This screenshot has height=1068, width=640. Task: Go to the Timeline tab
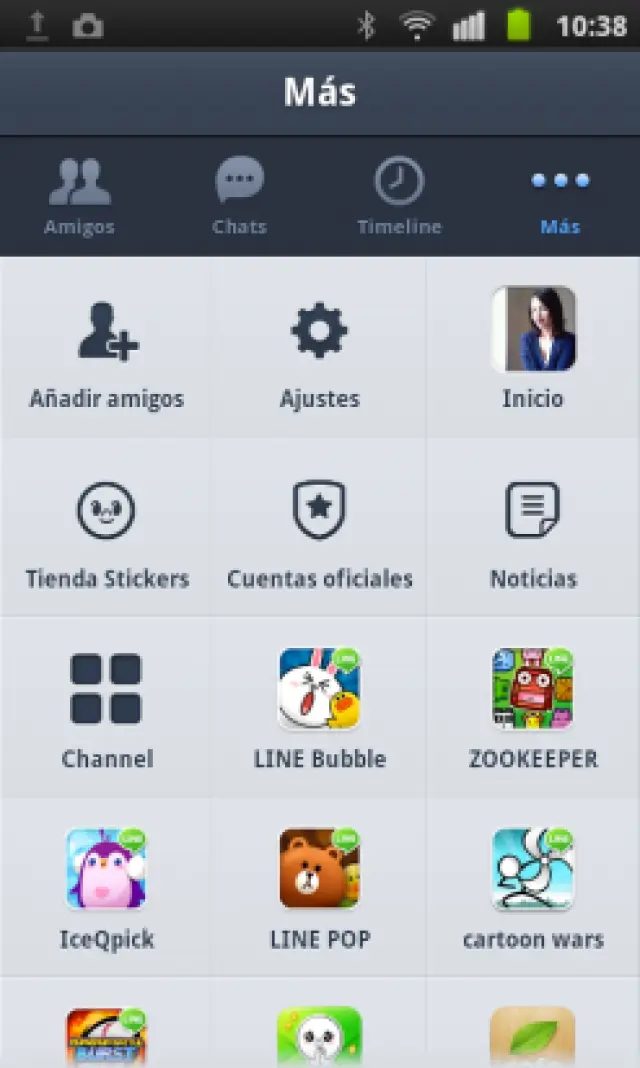point(399,196)
